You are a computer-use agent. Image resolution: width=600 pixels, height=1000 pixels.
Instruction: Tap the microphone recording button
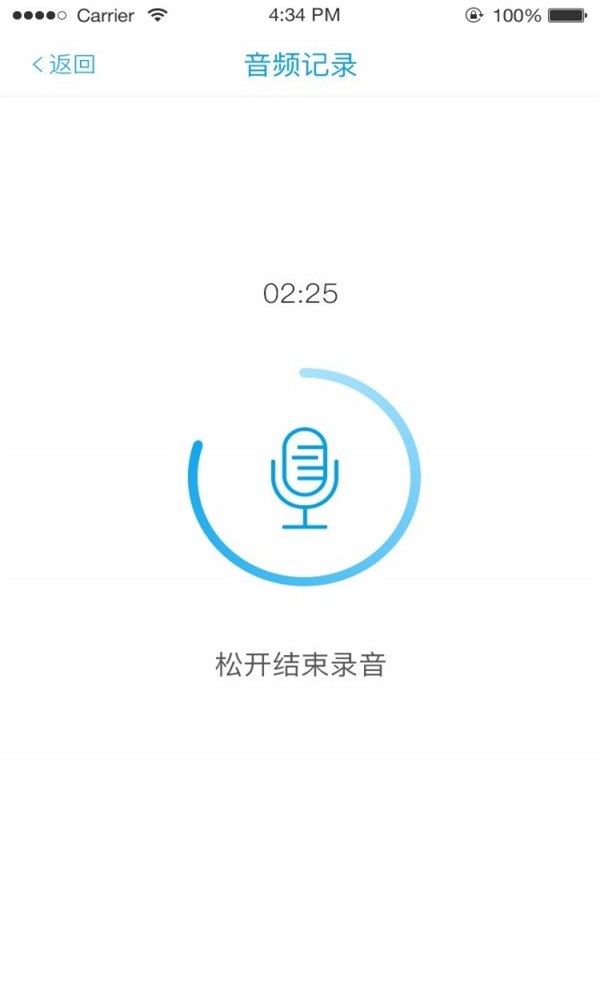[304, 478]
